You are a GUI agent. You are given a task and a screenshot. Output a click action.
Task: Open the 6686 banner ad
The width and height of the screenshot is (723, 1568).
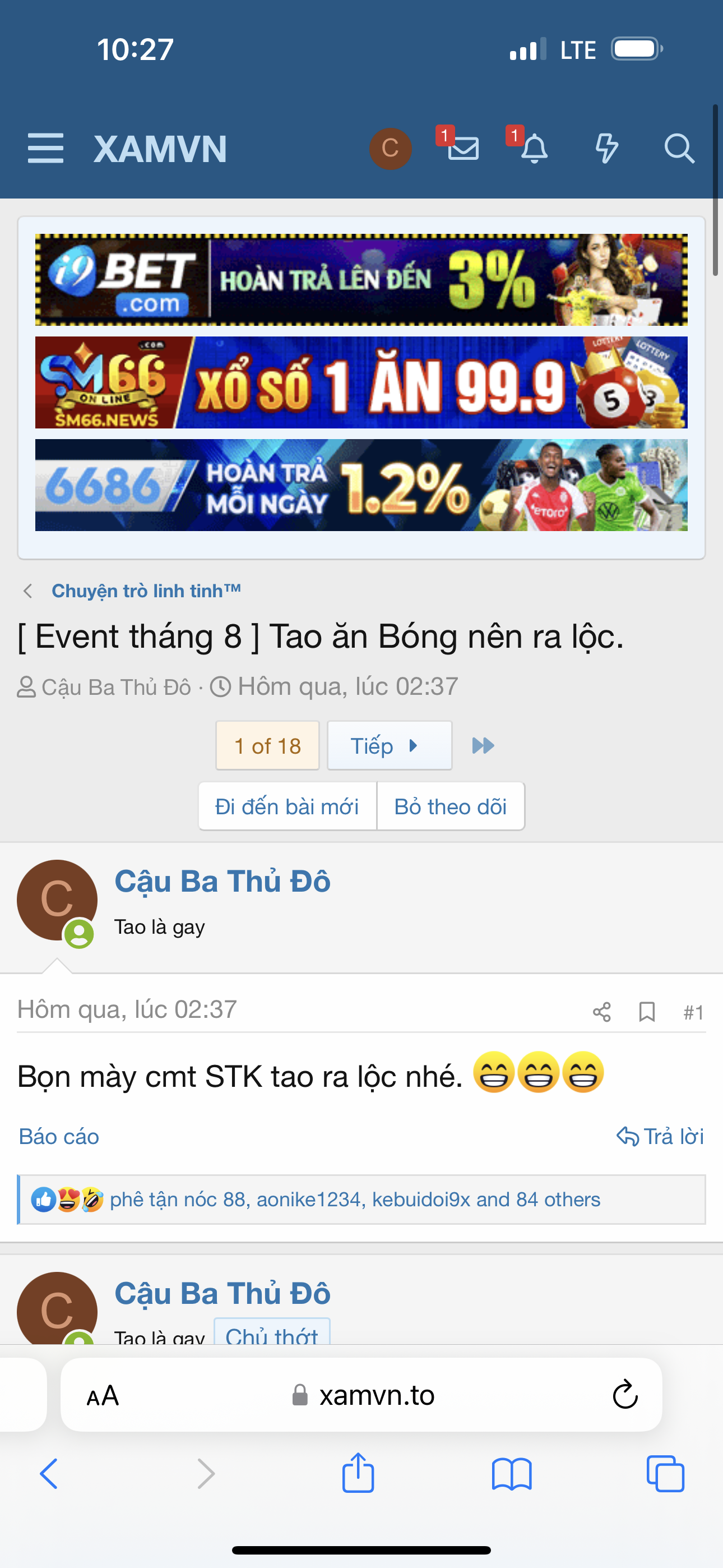click(x=361, y=485)
